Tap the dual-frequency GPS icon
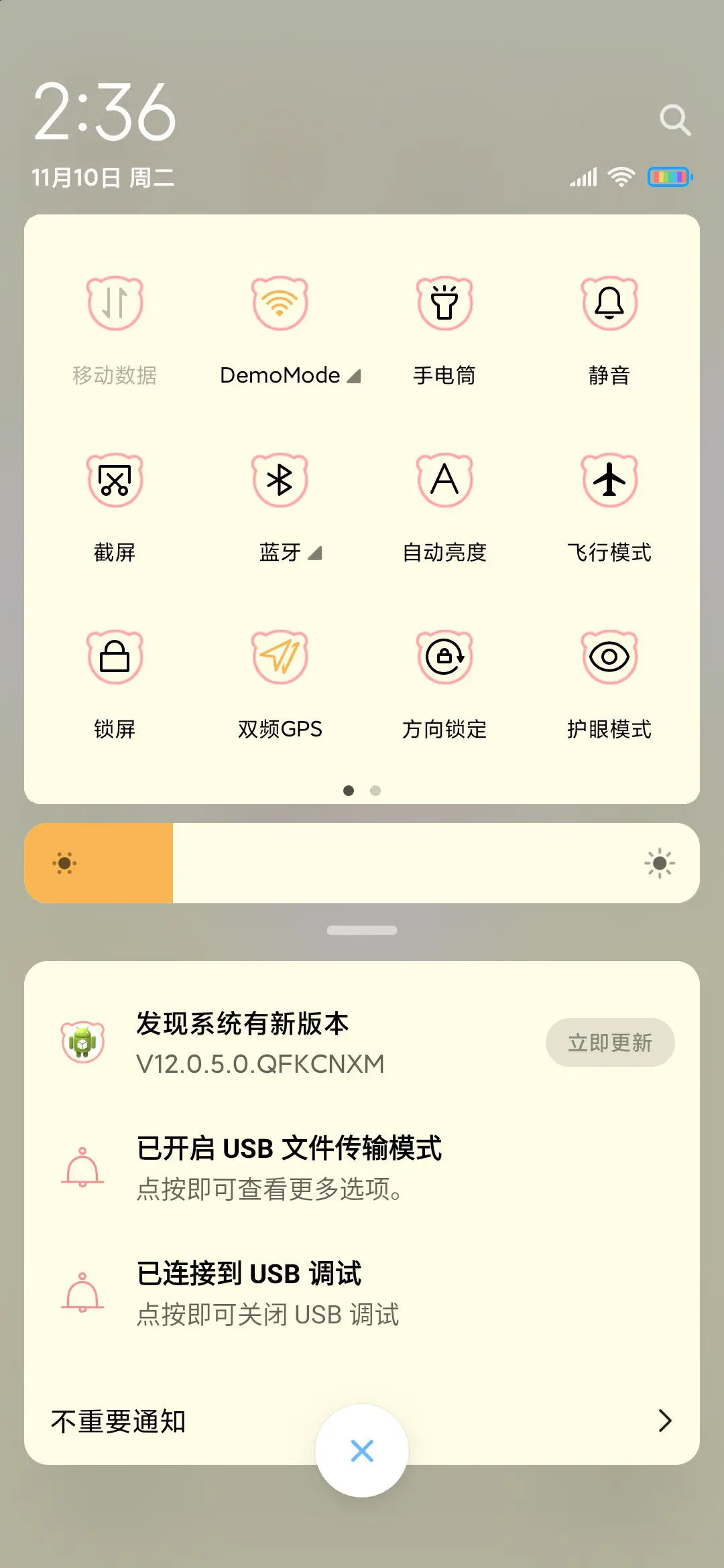Screen dimensions: 724x1568 pos(280,658)
